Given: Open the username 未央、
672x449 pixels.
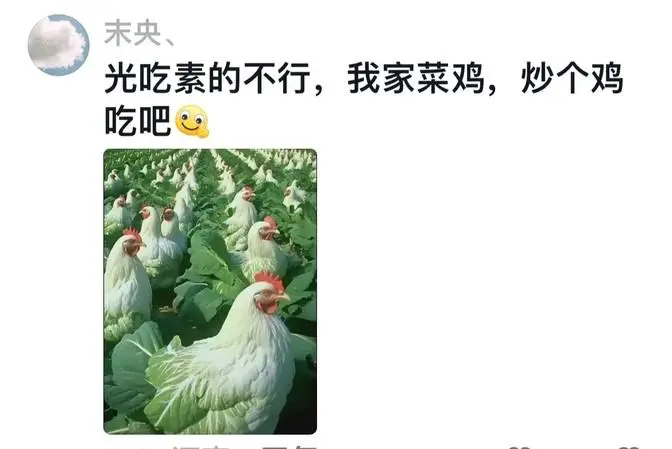Looking at the screenshot, I should tap(140, 33).
